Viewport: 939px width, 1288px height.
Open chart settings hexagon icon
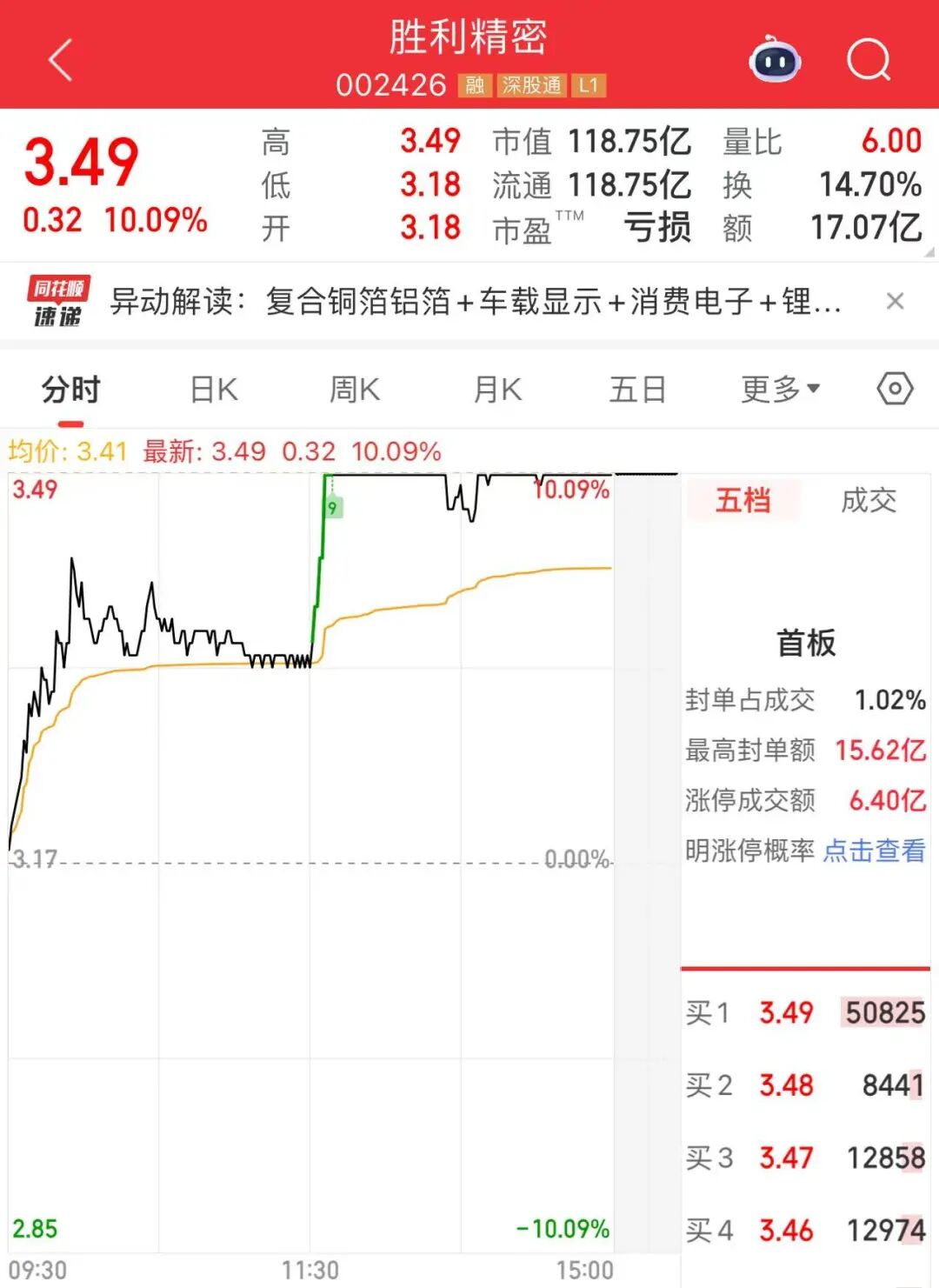895,389
